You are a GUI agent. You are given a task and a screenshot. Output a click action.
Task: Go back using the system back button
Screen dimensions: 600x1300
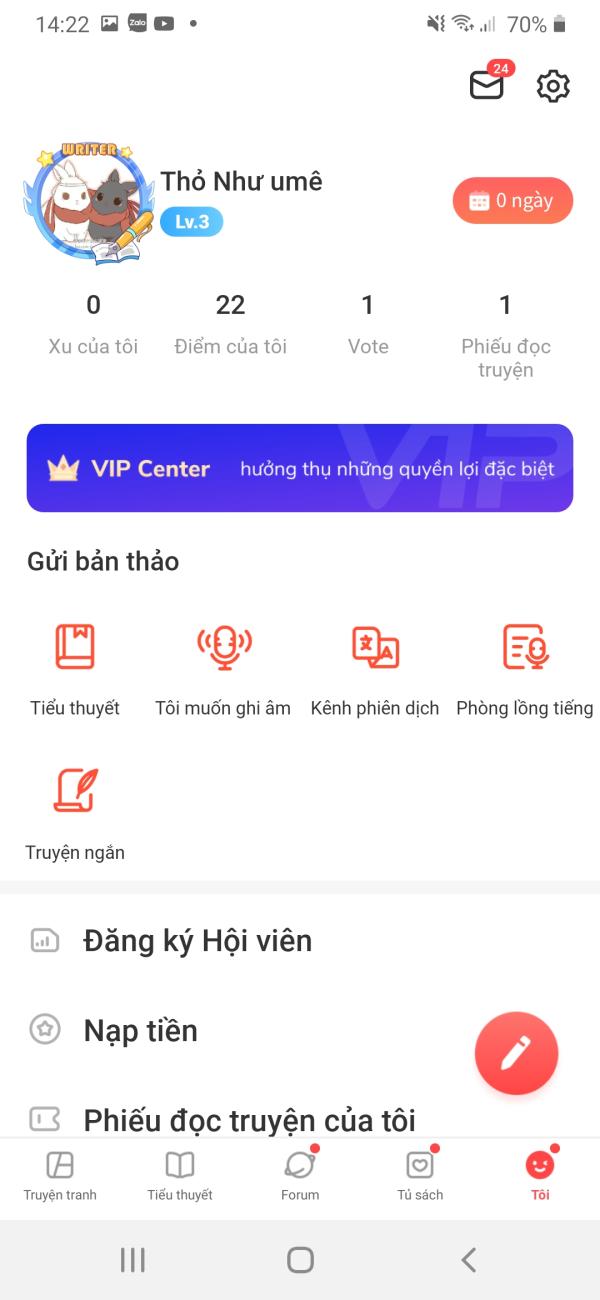click(469, 1260)
